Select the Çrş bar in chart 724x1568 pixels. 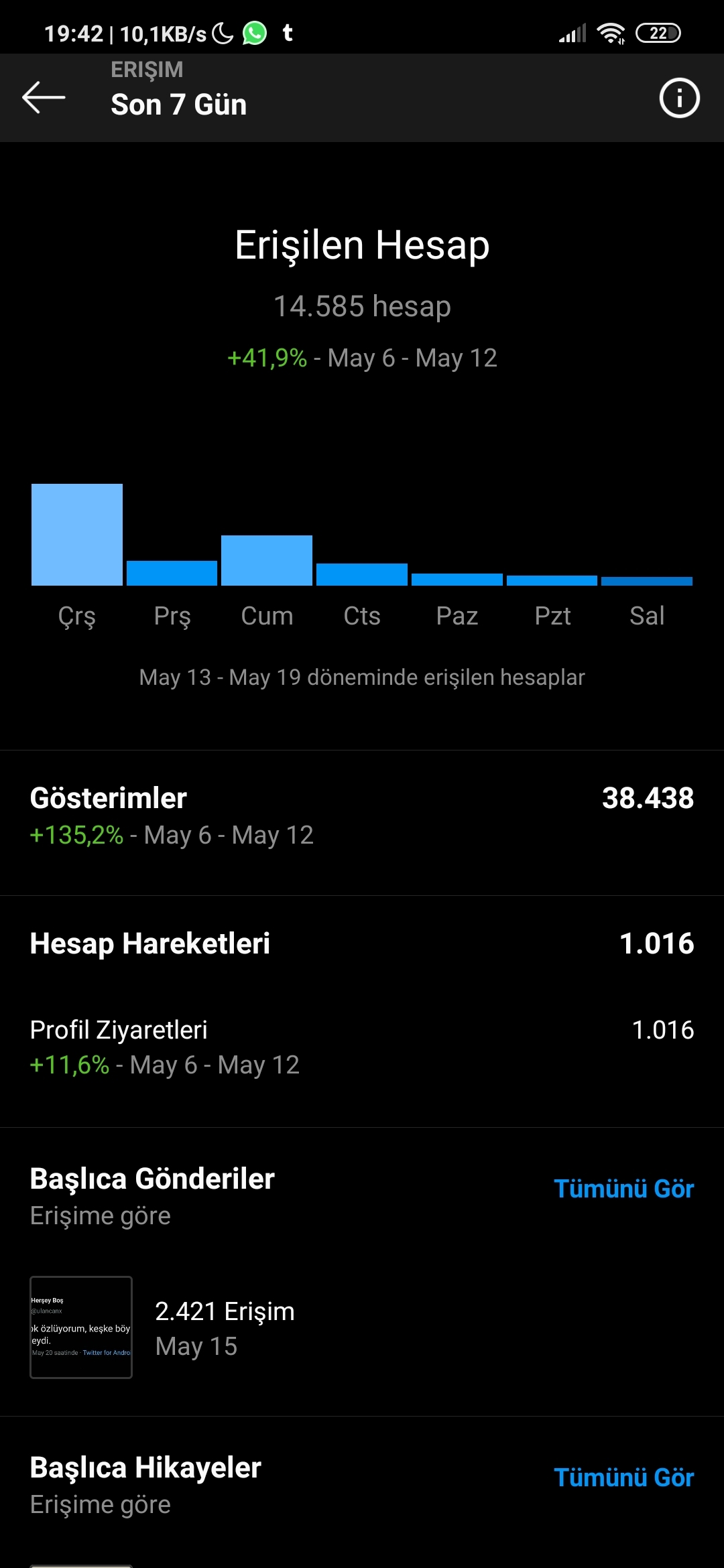pos(77,535)
